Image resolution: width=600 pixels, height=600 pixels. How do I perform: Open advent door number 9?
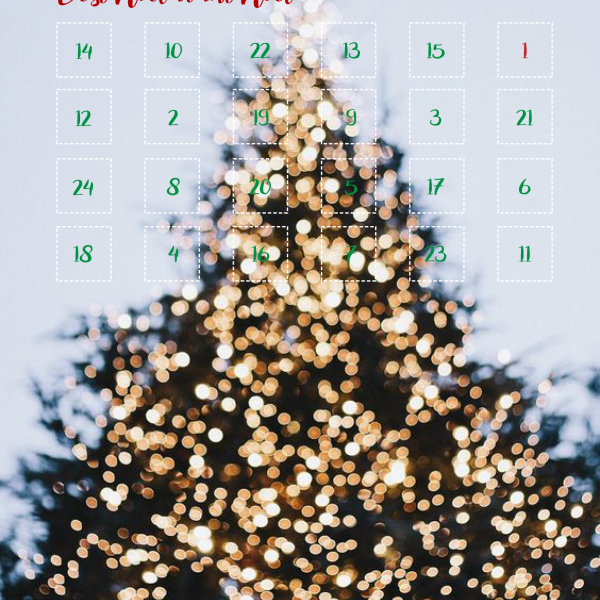click(349, 118)
